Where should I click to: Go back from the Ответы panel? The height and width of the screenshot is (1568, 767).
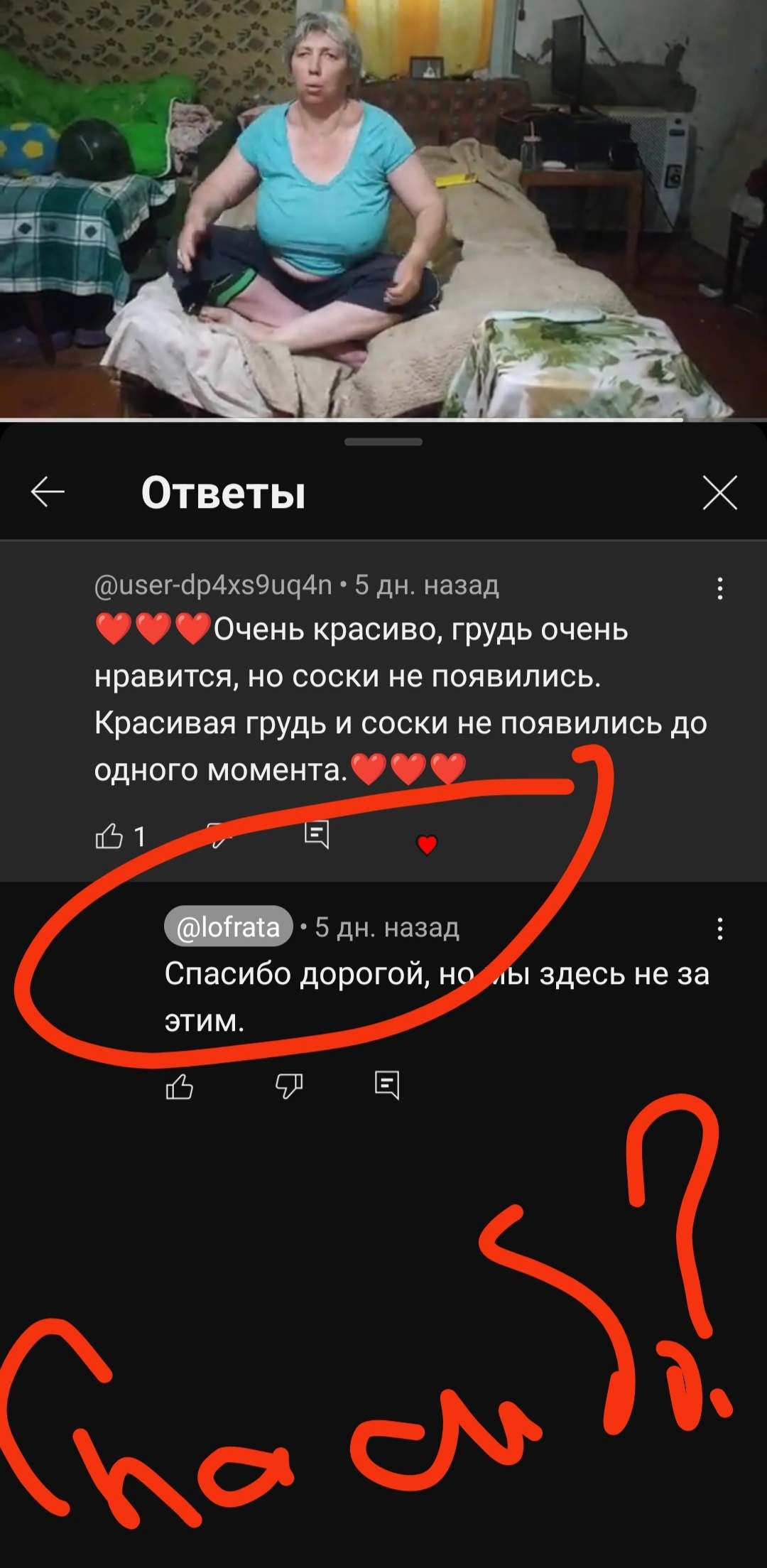[x=48, y=492]
